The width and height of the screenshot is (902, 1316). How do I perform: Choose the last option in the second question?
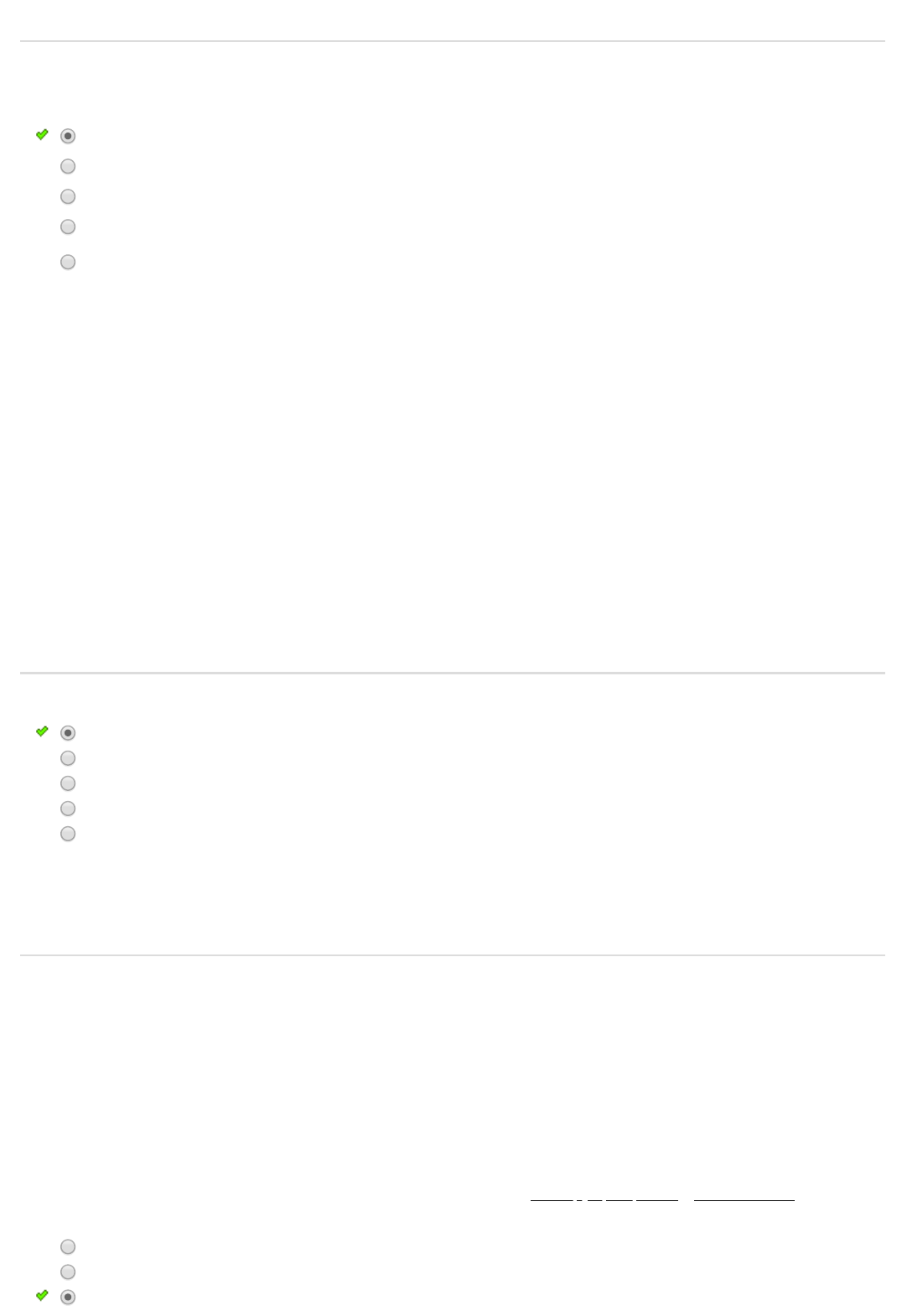[x=68, y=834]
